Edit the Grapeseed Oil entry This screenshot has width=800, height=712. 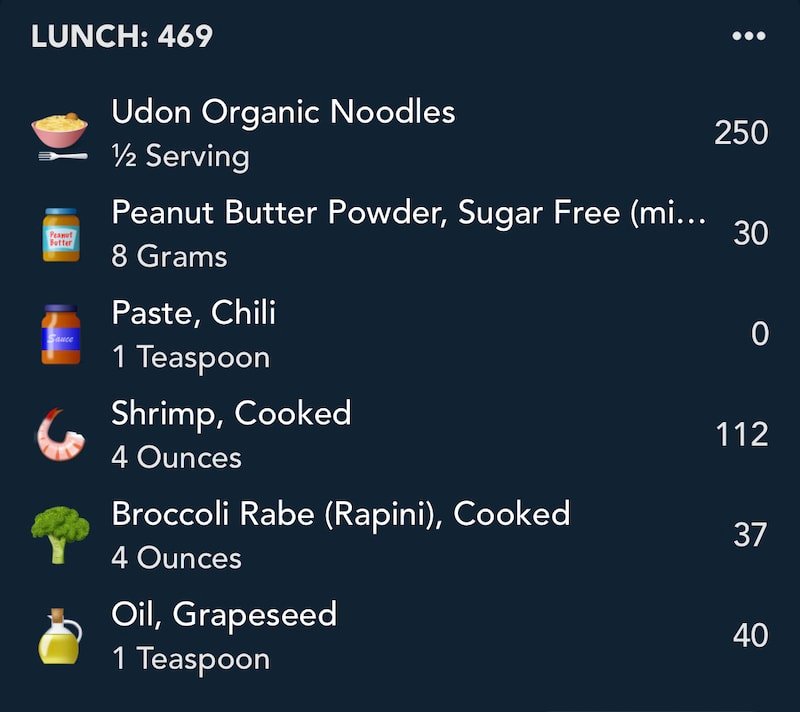click(x=224, y=635)
